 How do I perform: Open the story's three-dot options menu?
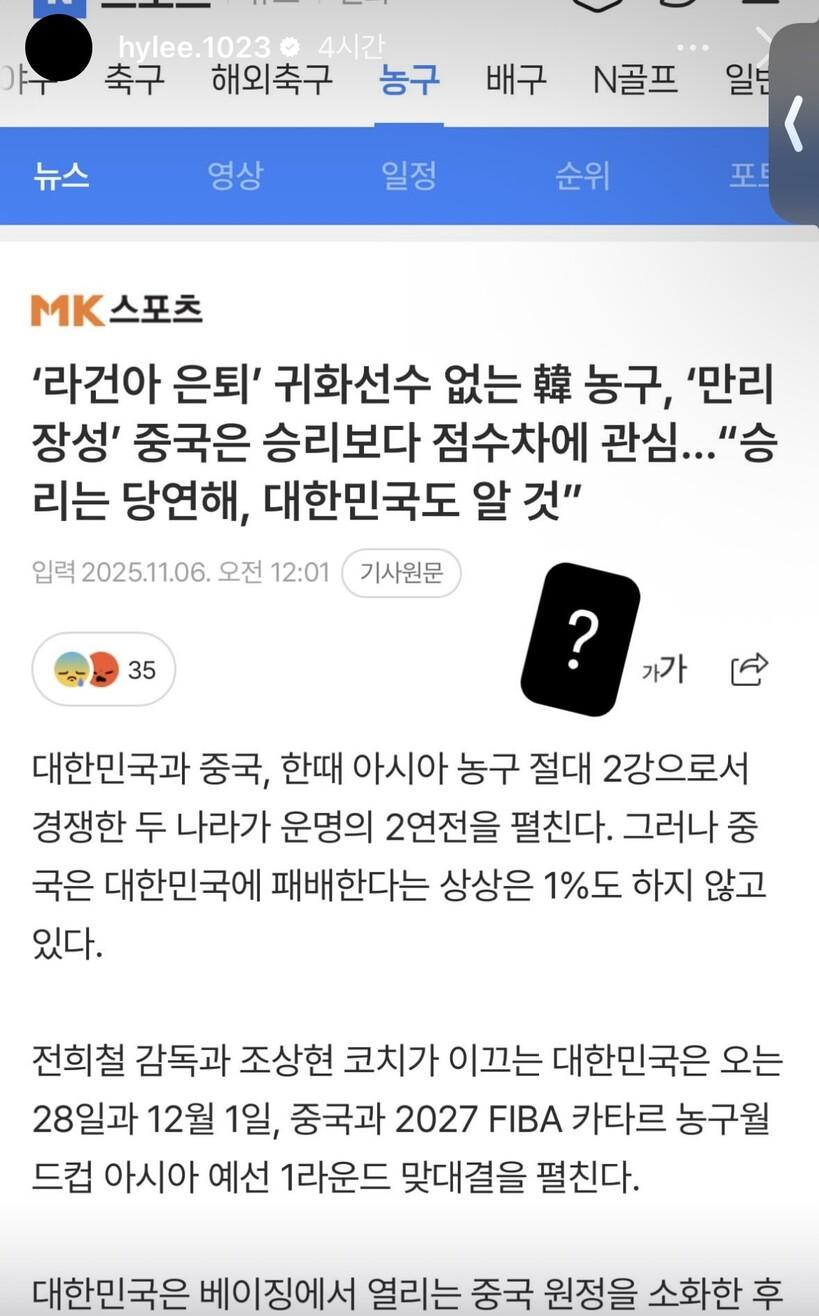coord(692,47)
